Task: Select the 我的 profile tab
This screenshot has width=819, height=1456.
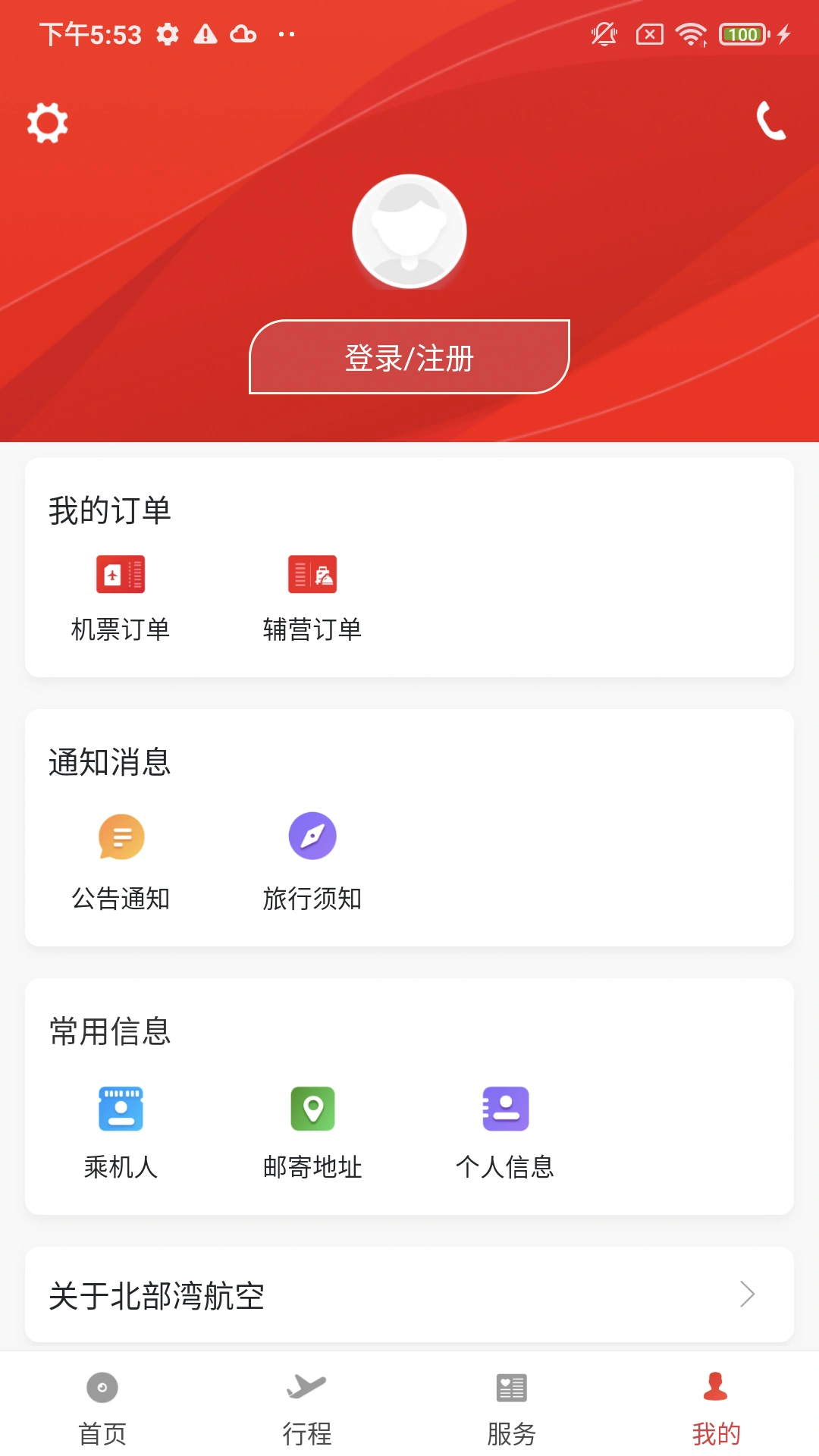Action: pyautogui.click(x=717, y=1410)
